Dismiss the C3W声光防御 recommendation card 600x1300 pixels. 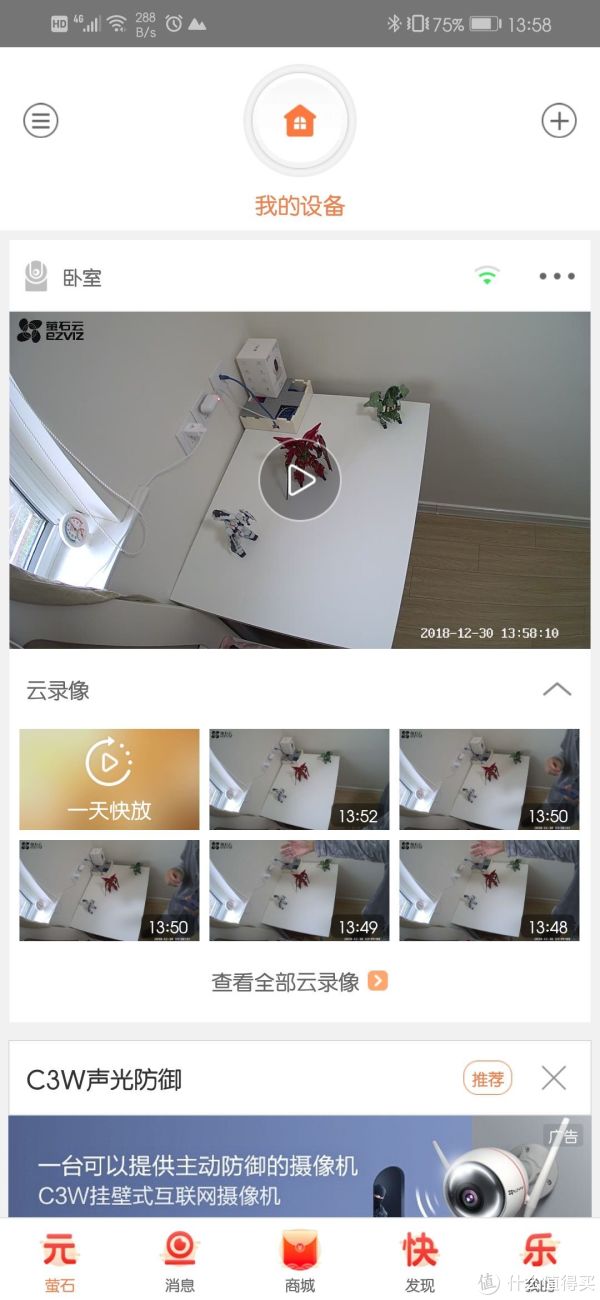coord(553,1078)
